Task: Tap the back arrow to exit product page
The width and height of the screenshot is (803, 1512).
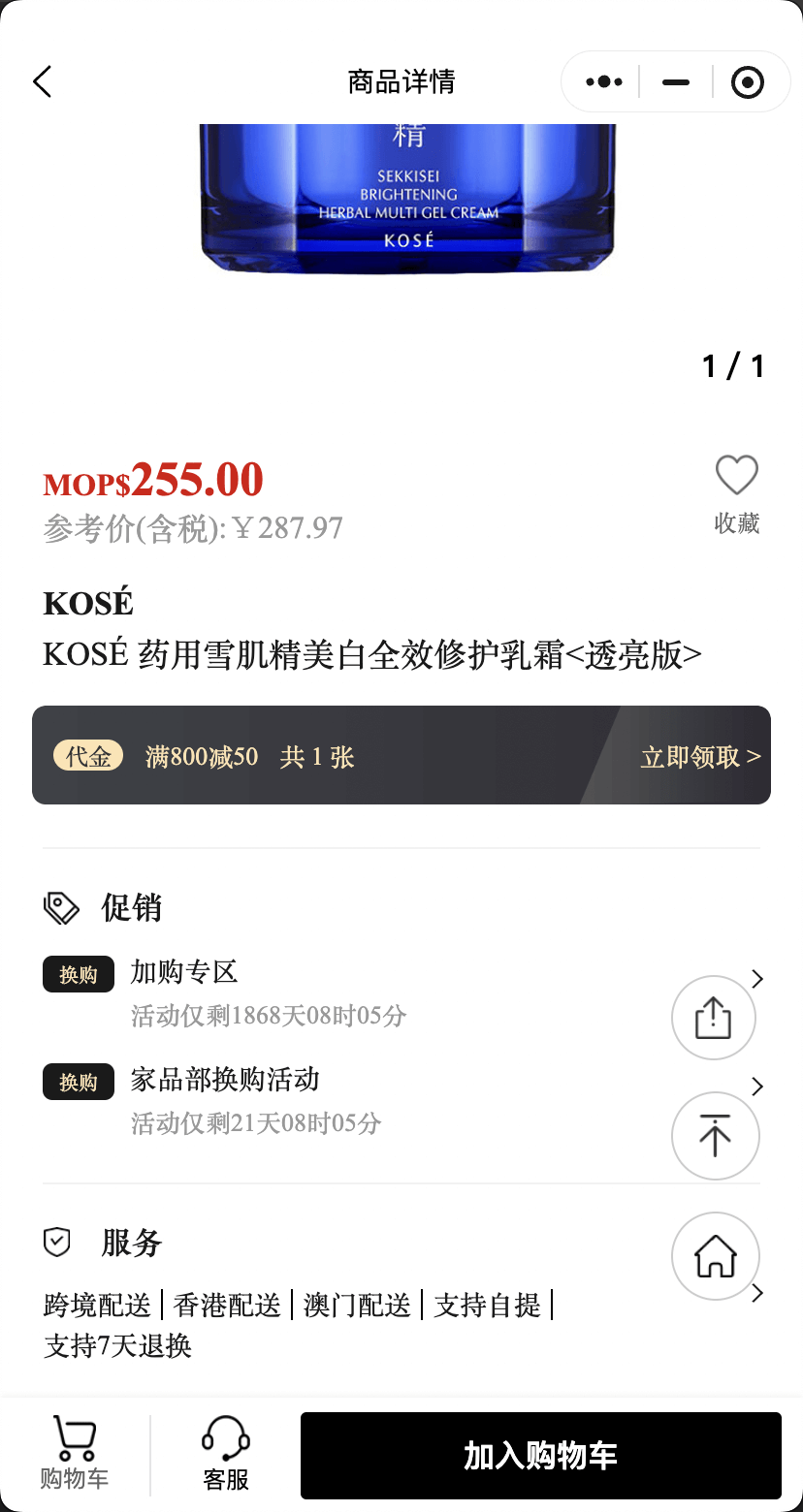Action: pos(43,81)
